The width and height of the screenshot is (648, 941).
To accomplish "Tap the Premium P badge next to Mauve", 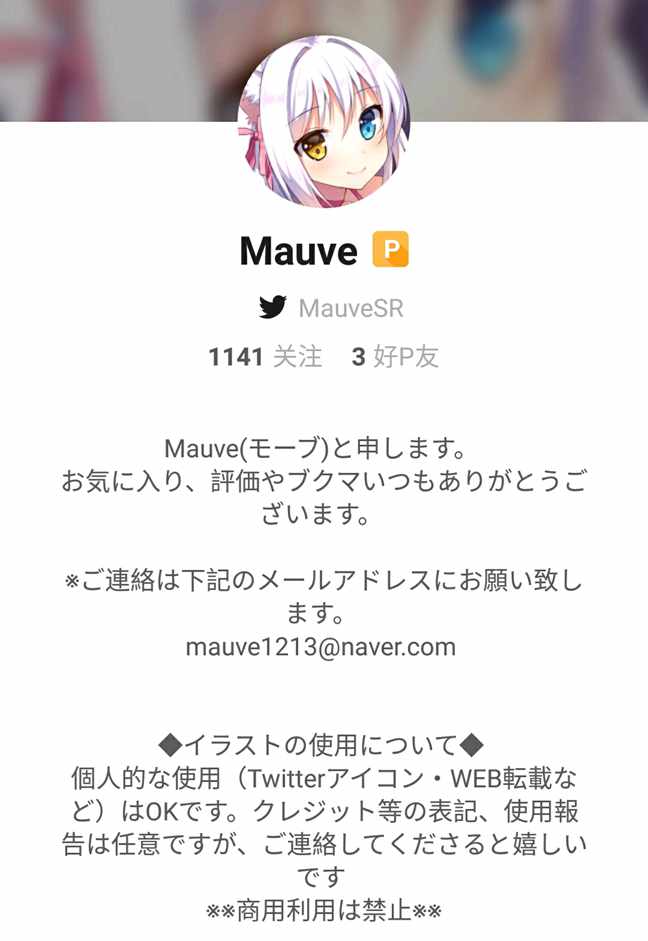I will pos(390,250).
